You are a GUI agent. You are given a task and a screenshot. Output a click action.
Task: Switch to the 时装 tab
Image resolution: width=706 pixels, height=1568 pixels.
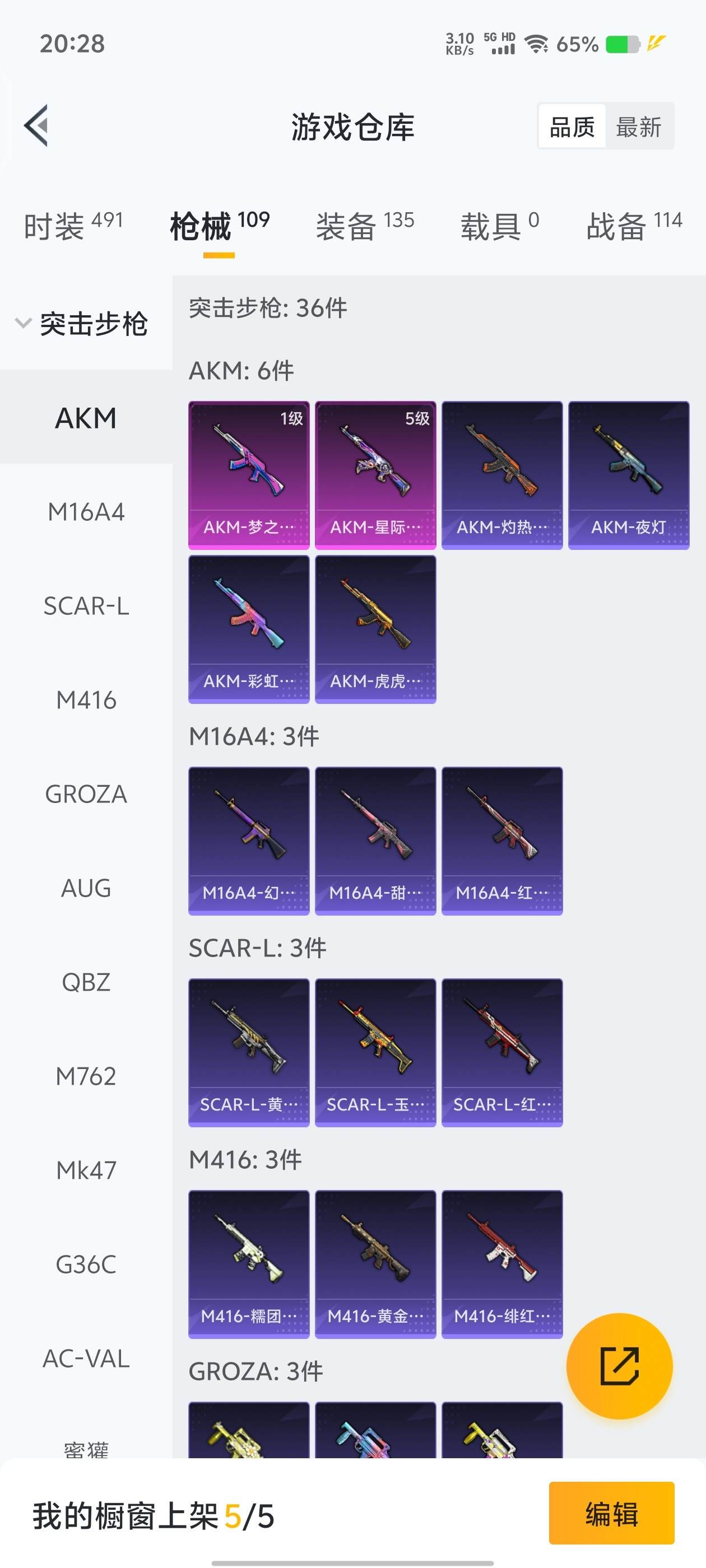(x=73, y=226)
